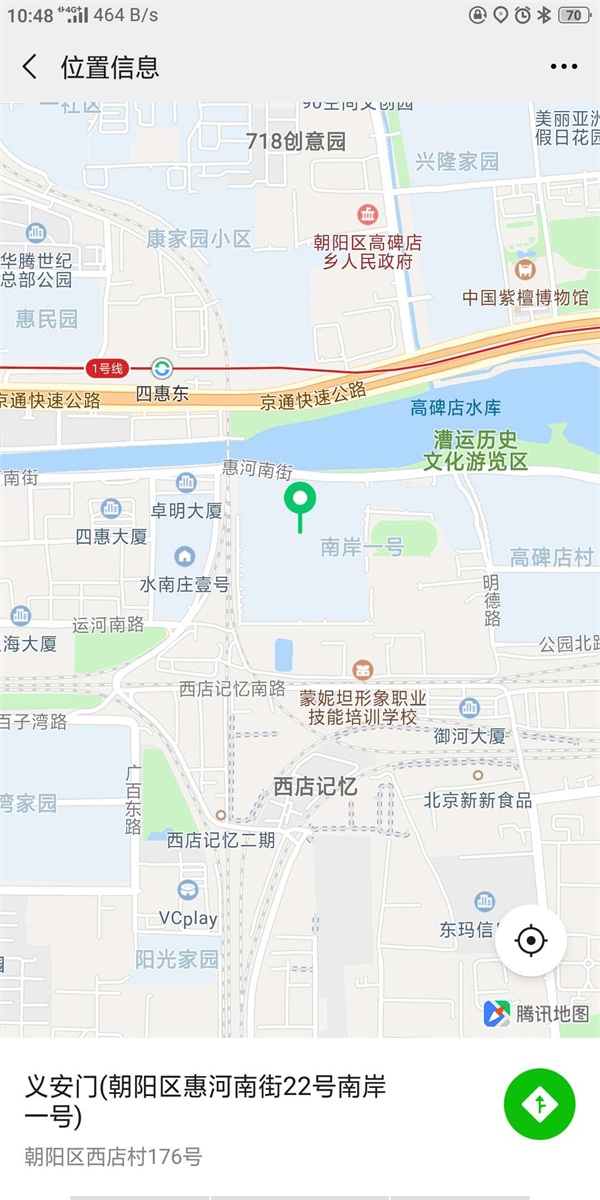This screenshot has width=600, height=1200.
Task: Tap the green location pin on the map
Action: 300,507
